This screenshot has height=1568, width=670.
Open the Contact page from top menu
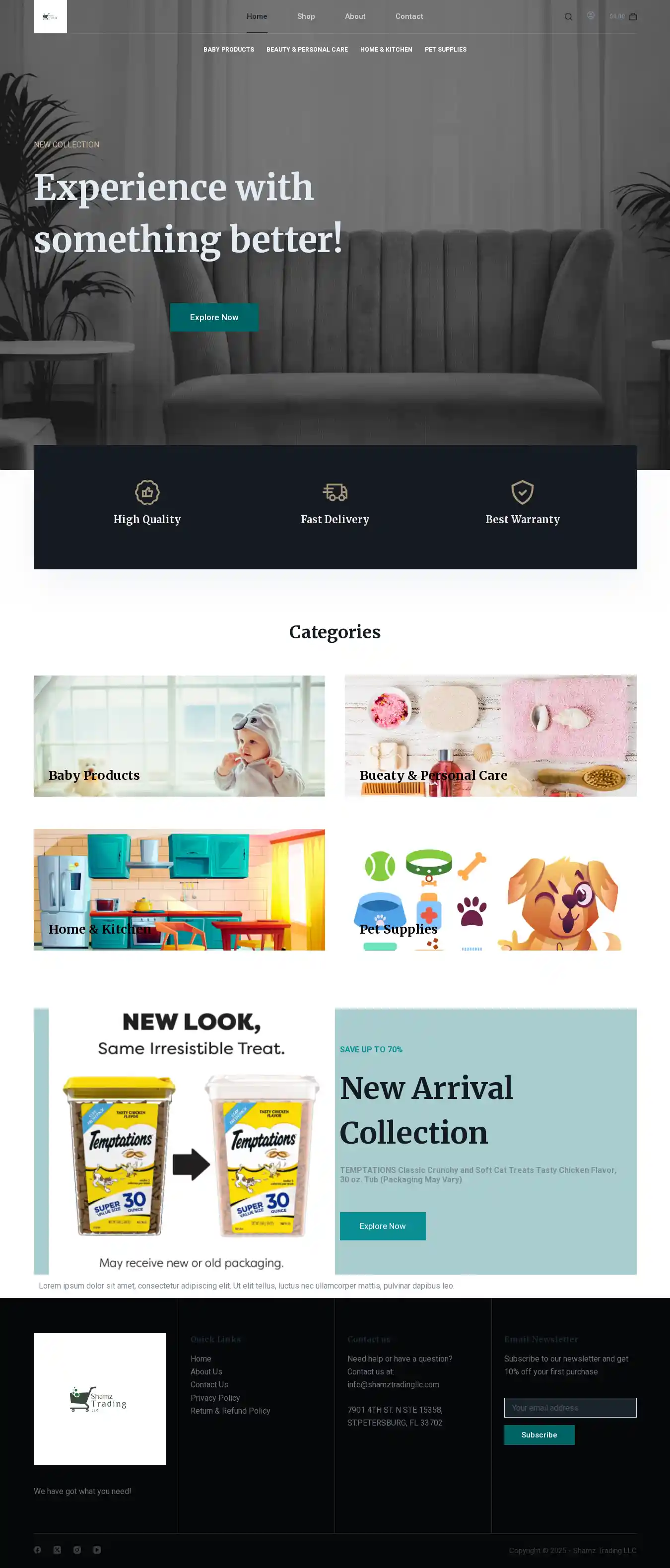(x=409, y=16)
